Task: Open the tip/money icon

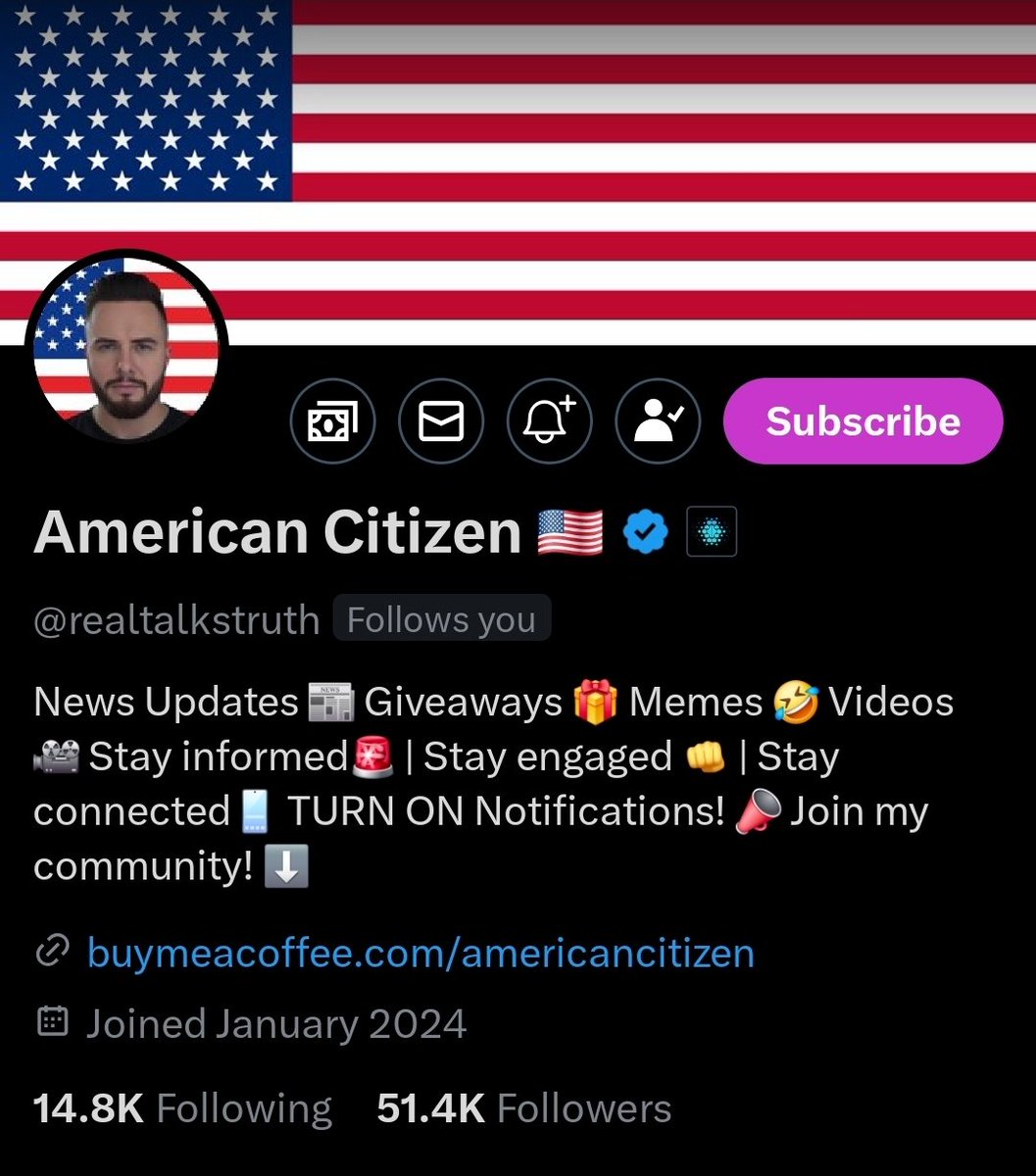Action: coord(333,421)
